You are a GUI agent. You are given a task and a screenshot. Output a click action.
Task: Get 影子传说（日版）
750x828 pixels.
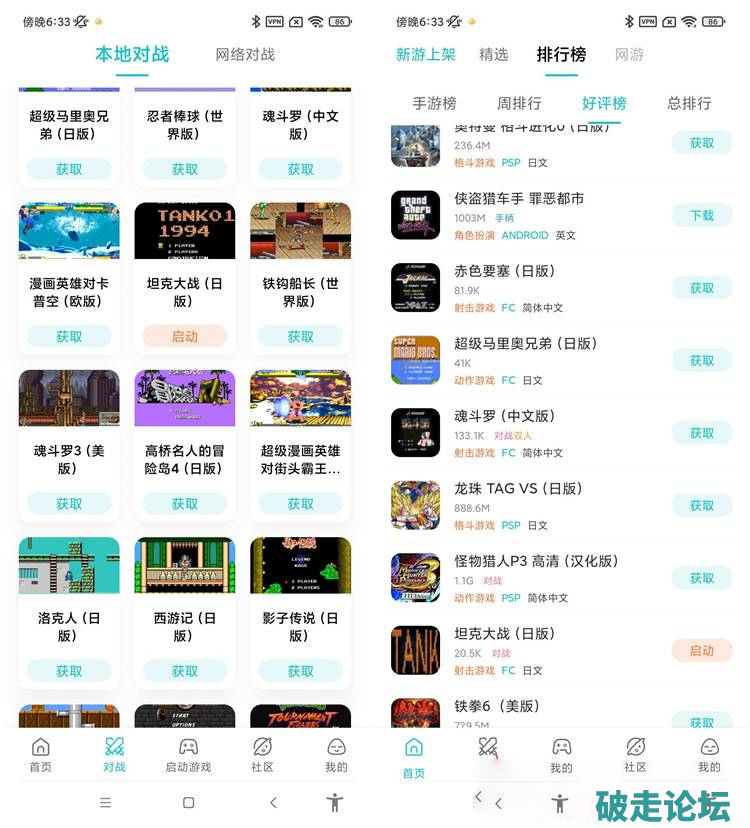[300, 671]
